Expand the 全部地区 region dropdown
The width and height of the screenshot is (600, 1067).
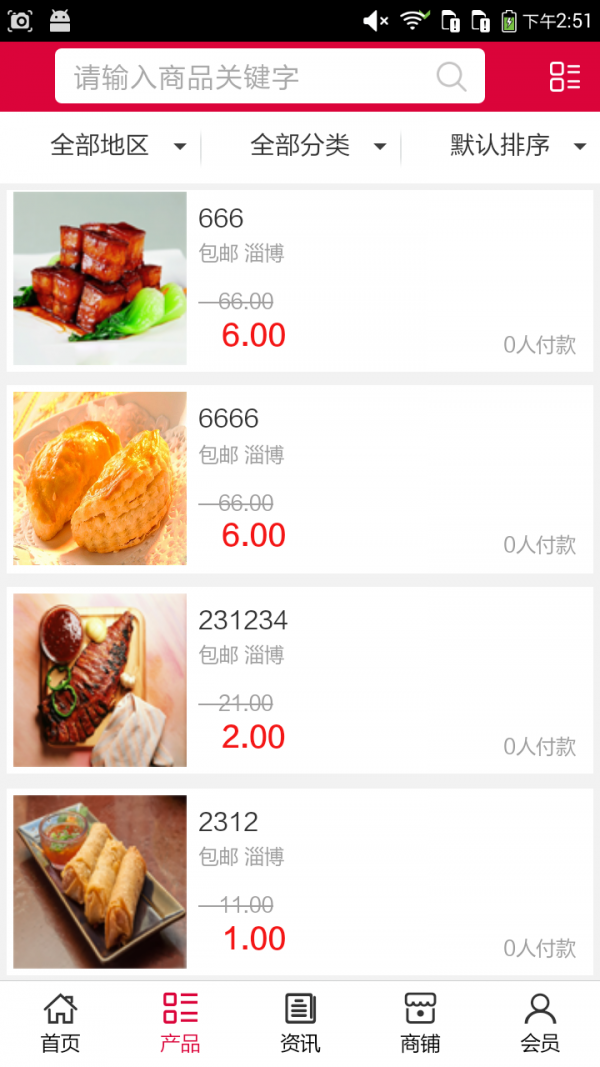tap(118, 146)
